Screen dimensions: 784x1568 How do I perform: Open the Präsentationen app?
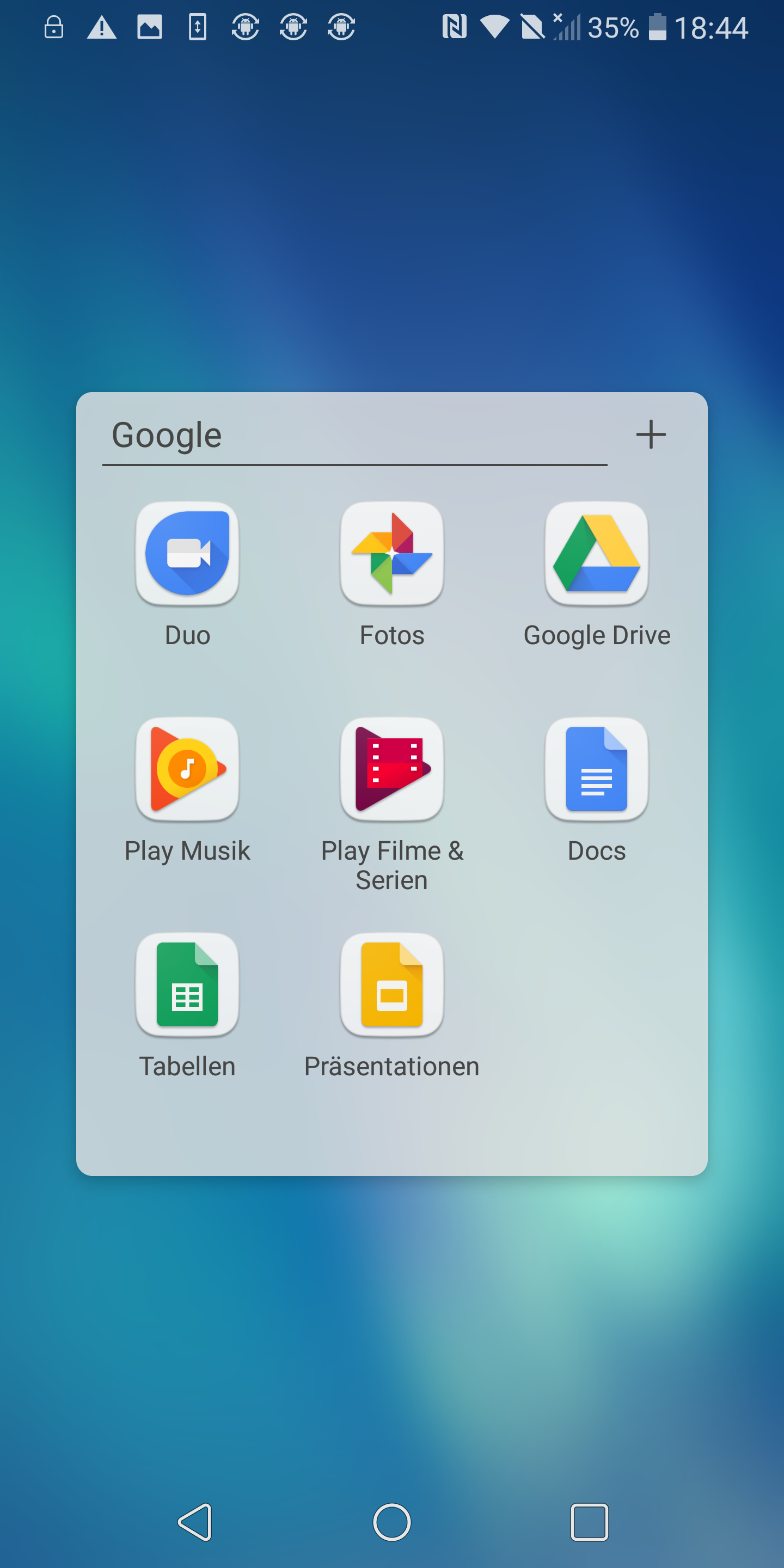tap(392, 985)
